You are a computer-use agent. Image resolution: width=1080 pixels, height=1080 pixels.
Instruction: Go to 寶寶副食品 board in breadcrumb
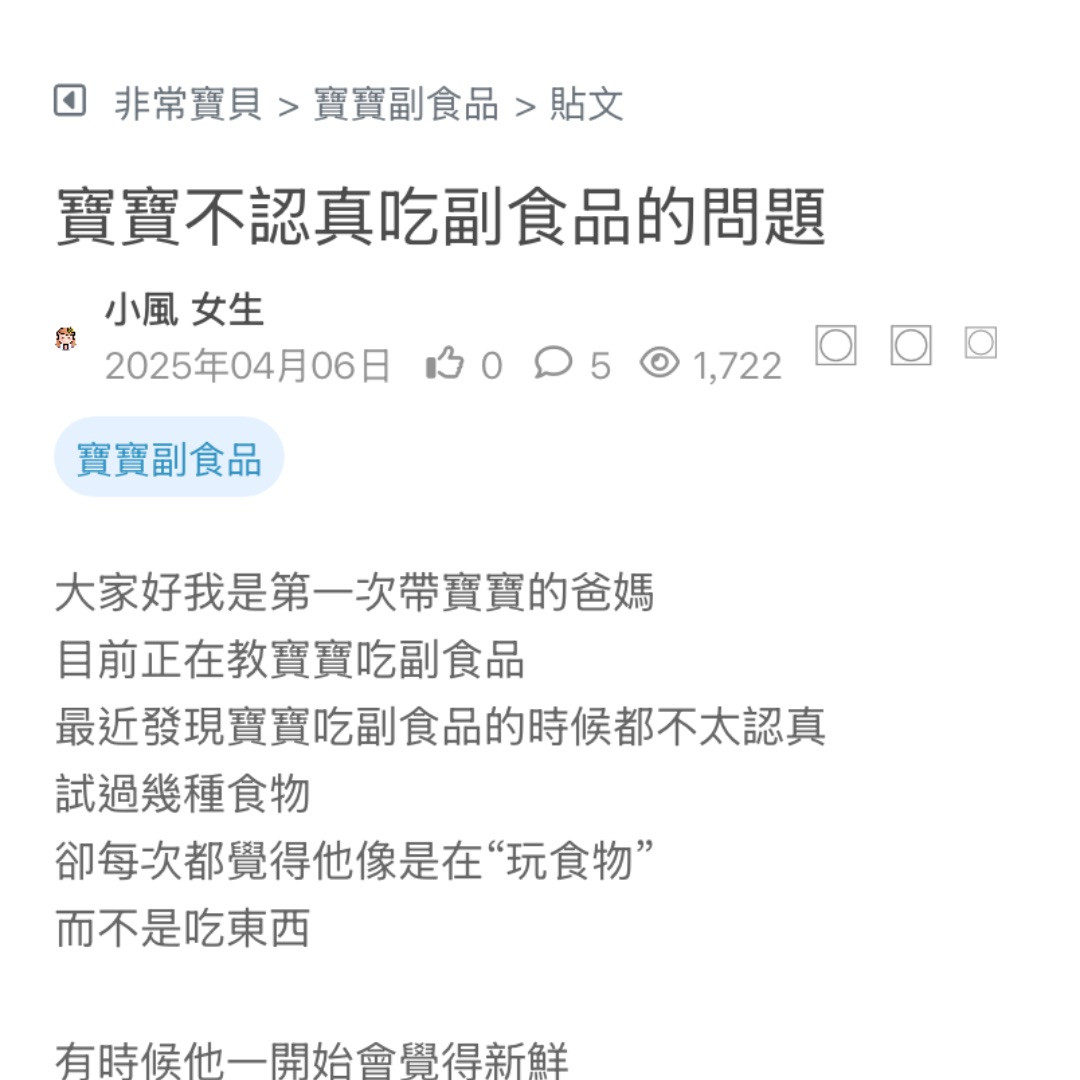point(406,104)
